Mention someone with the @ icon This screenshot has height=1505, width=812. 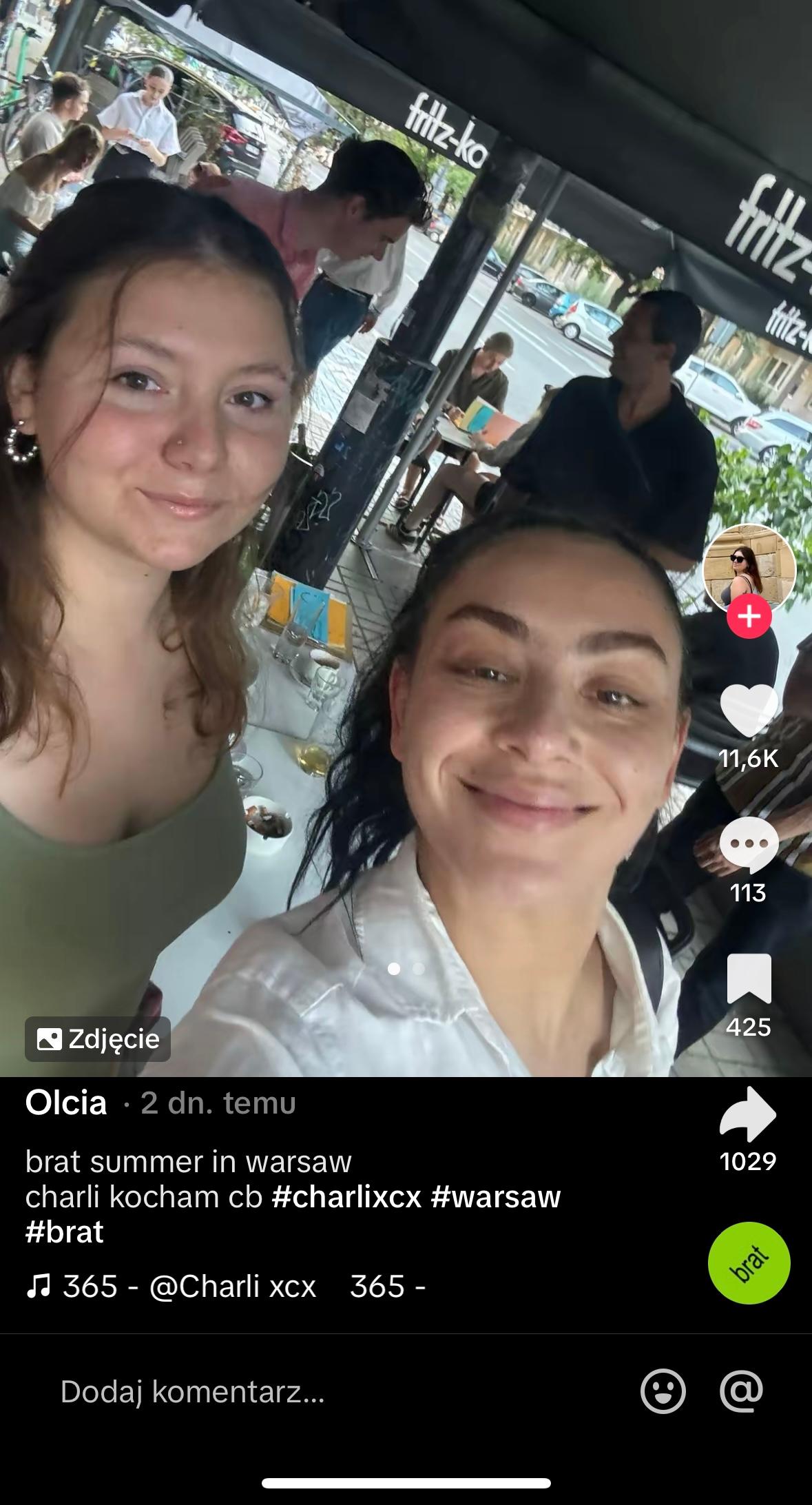741,1391
